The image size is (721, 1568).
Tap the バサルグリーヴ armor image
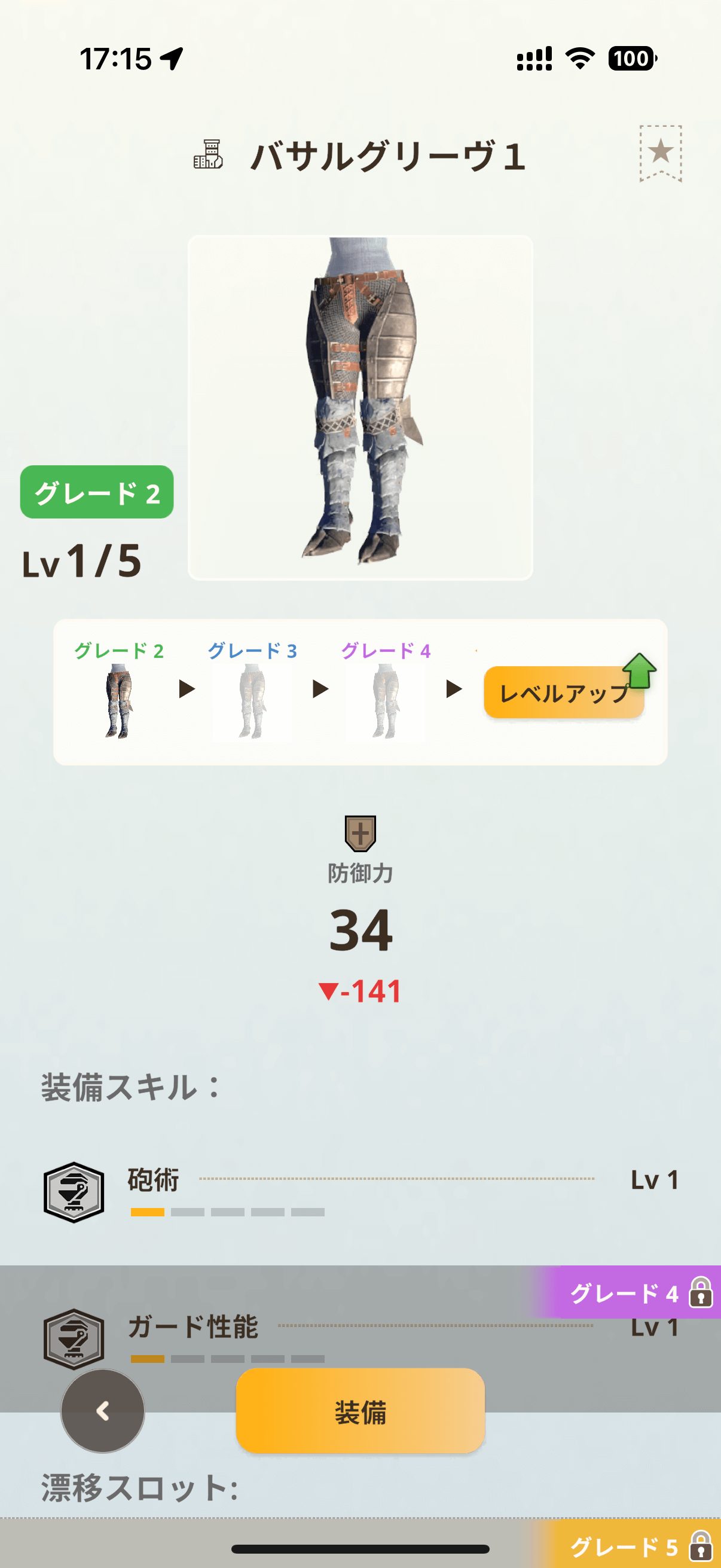pyautogui.click(x=360, y=407)
